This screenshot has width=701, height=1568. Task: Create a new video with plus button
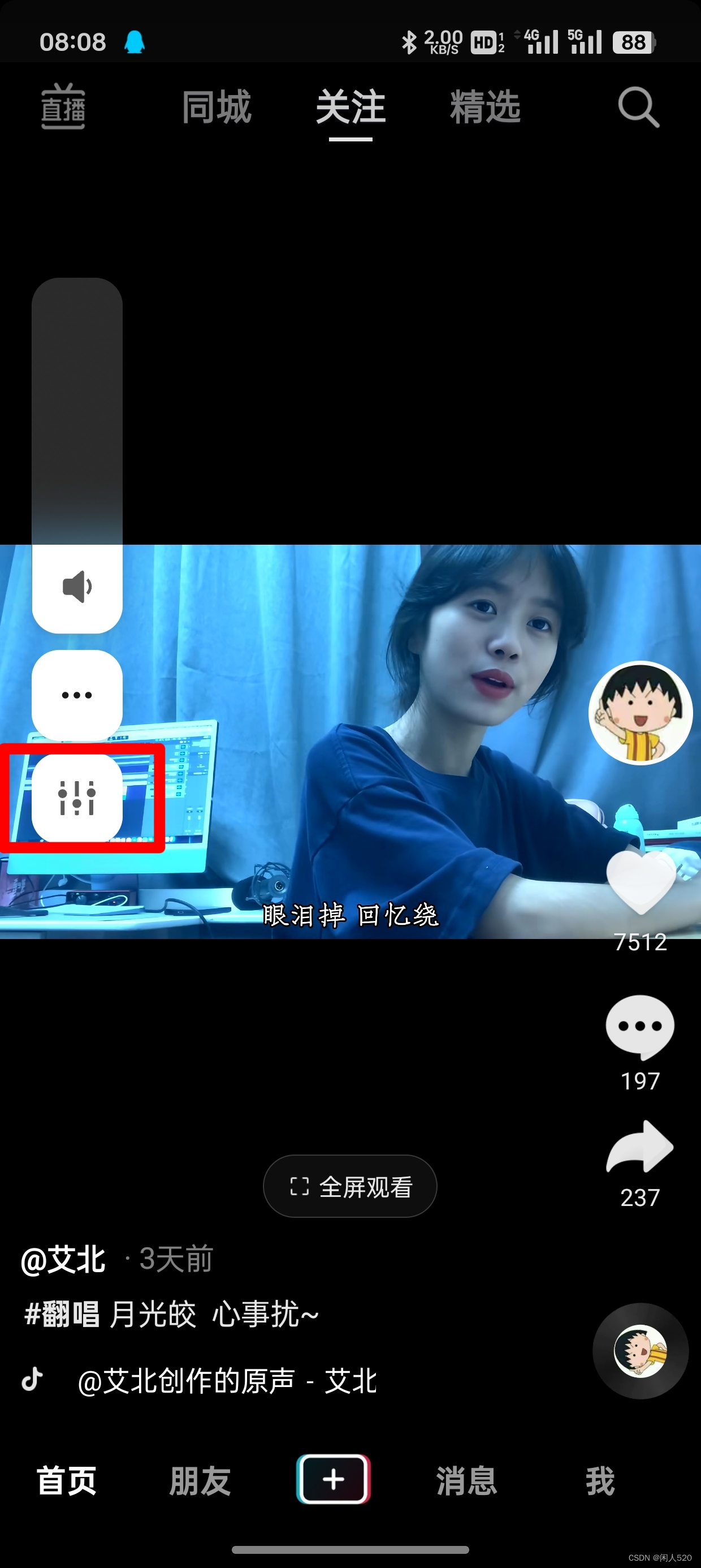tap(334, 1479)
